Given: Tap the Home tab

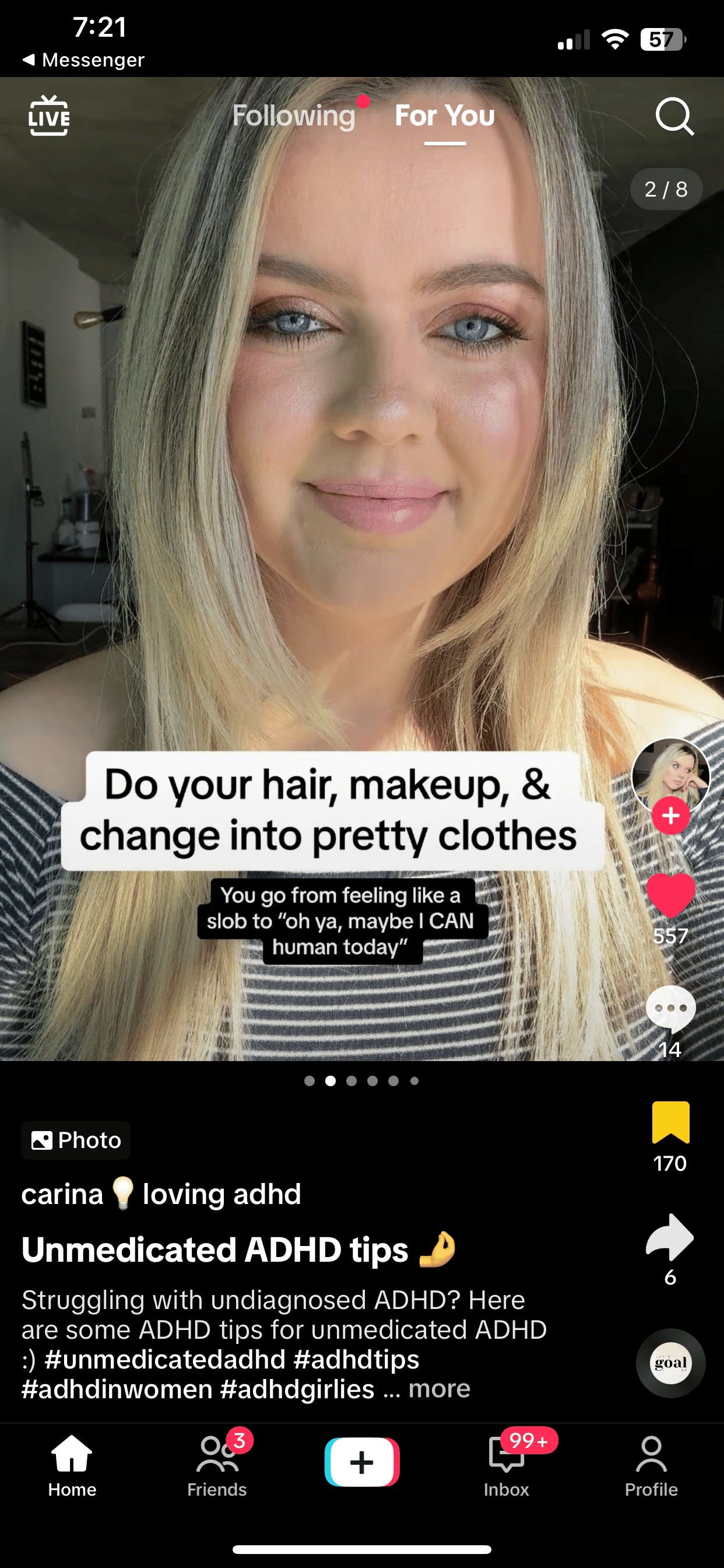Looking at the screenshot, I should click(x=72, y=1466).
